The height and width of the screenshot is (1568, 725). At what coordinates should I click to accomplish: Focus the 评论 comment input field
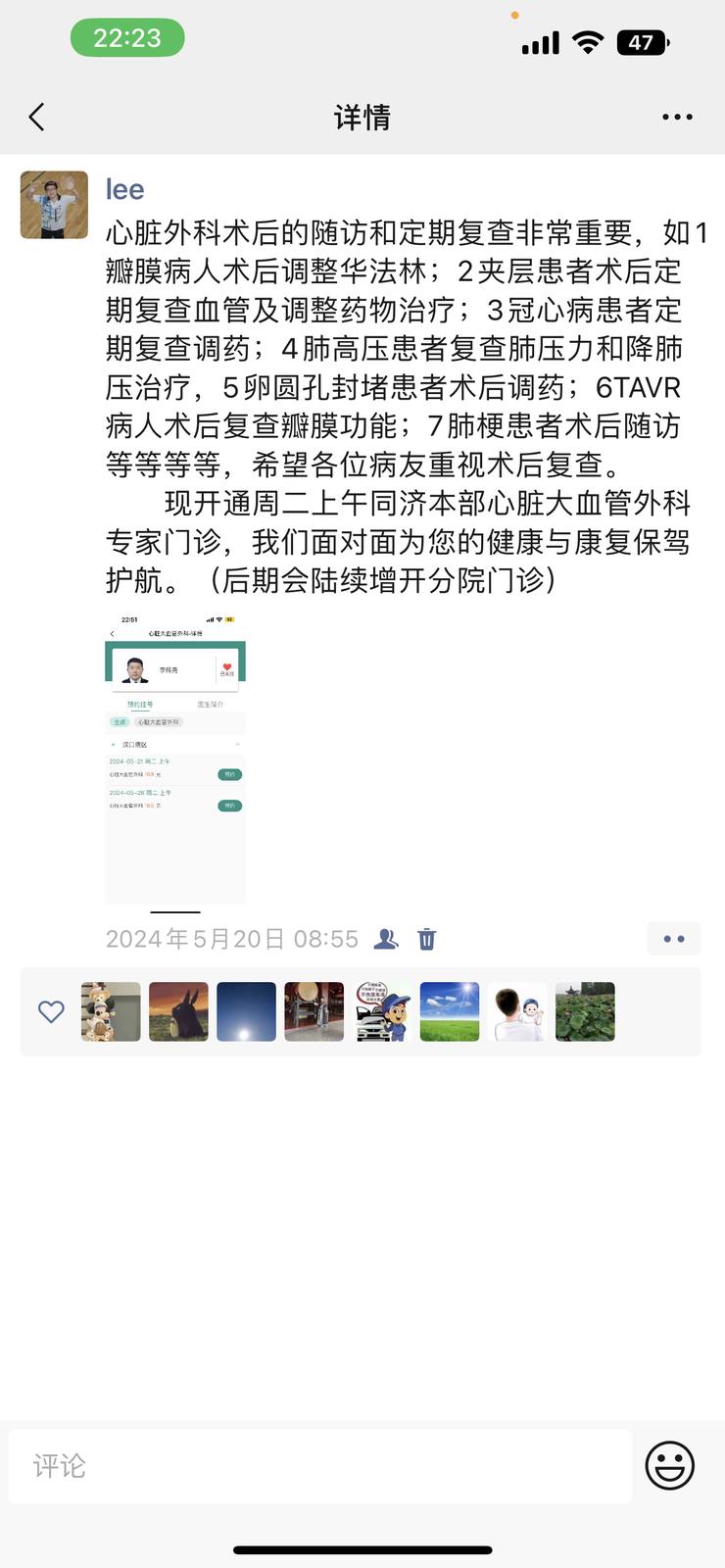[x=319, y=1466]
